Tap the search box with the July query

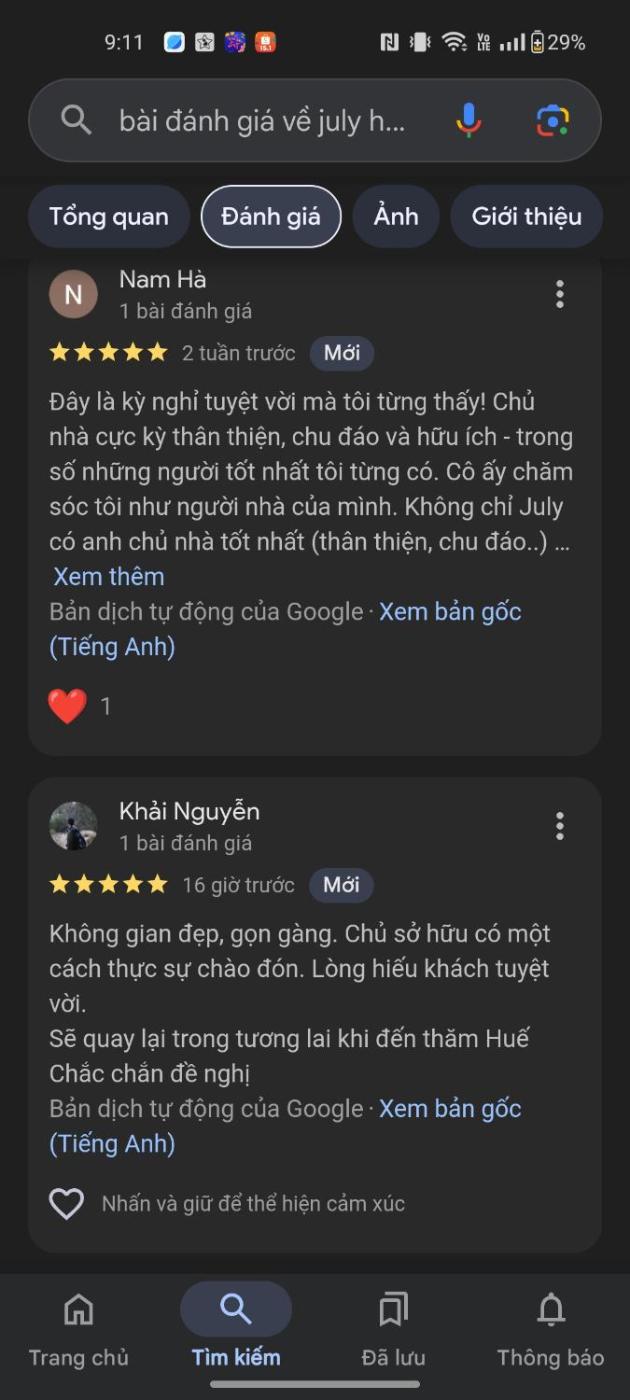click(260, 121)
